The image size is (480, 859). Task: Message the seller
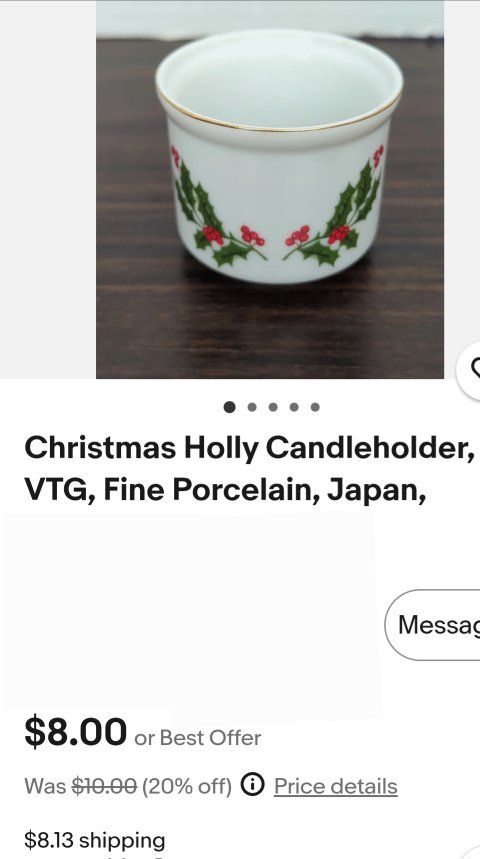coord(433,625)
